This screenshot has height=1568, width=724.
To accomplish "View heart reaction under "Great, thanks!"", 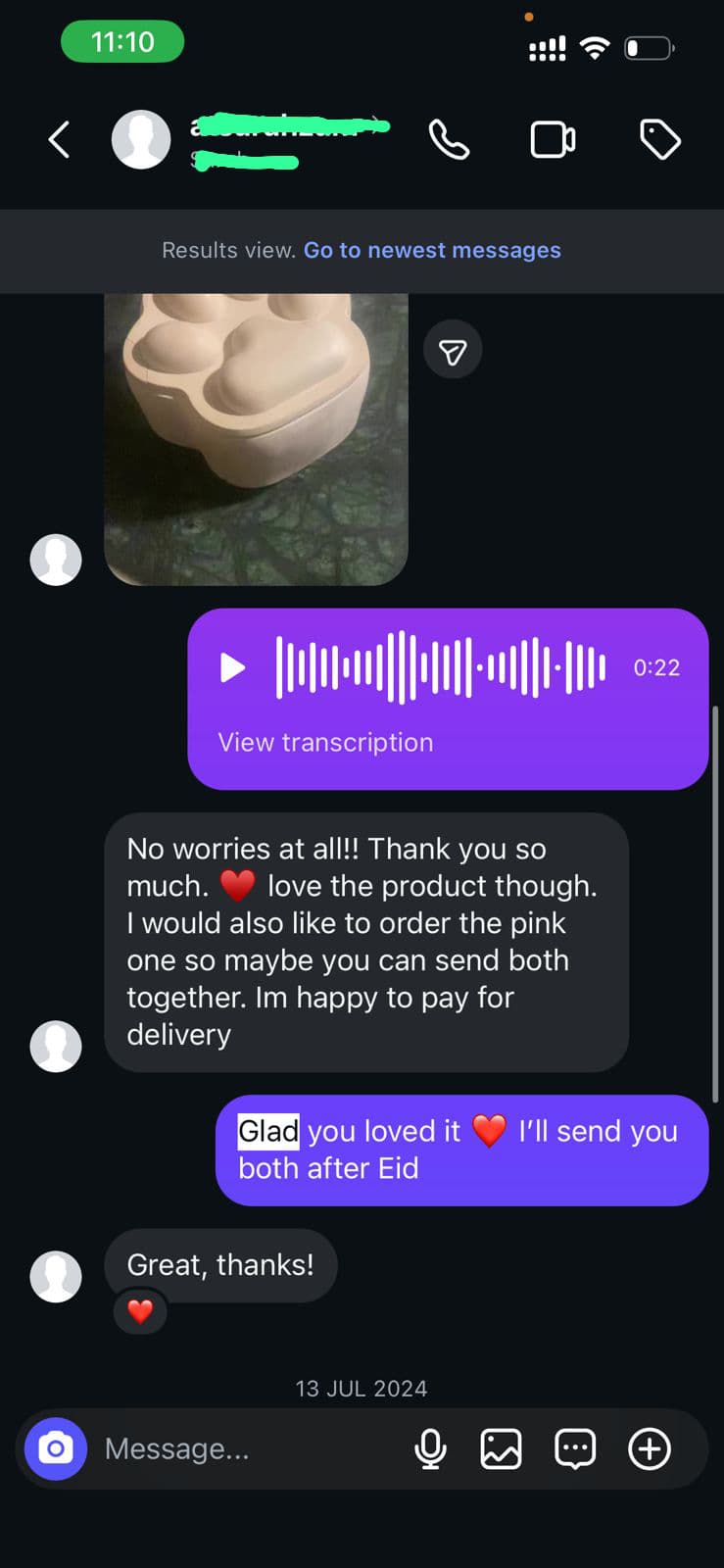I will click(140, 1311).
